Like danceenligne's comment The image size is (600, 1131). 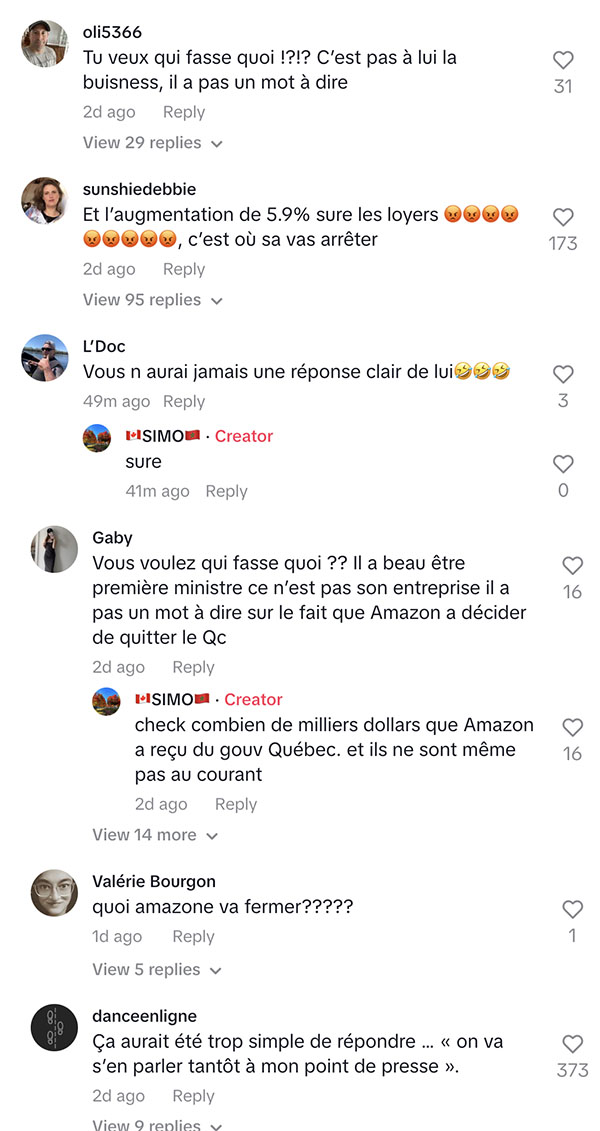pos(572,1044)
